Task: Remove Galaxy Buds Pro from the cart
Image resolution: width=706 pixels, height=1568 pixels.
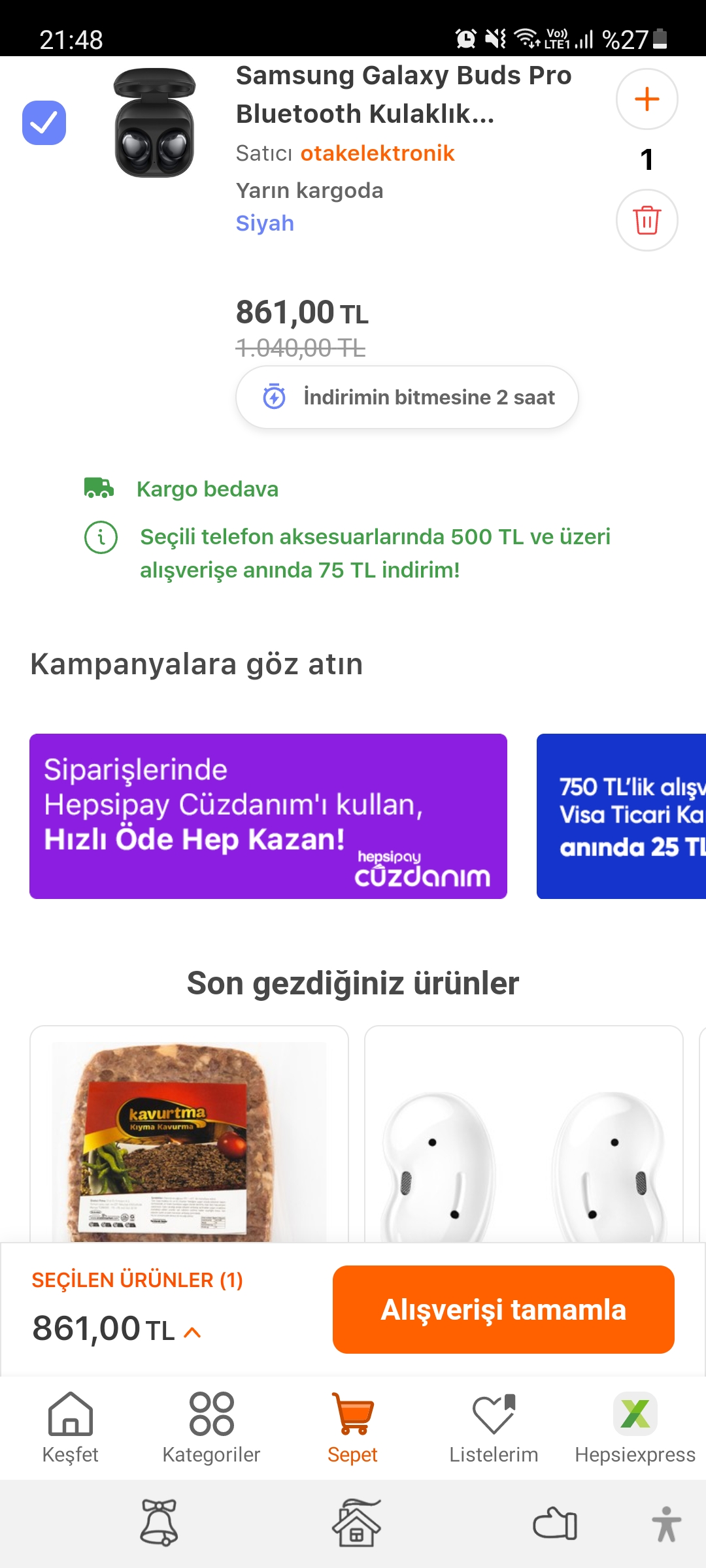Action: 647,220
